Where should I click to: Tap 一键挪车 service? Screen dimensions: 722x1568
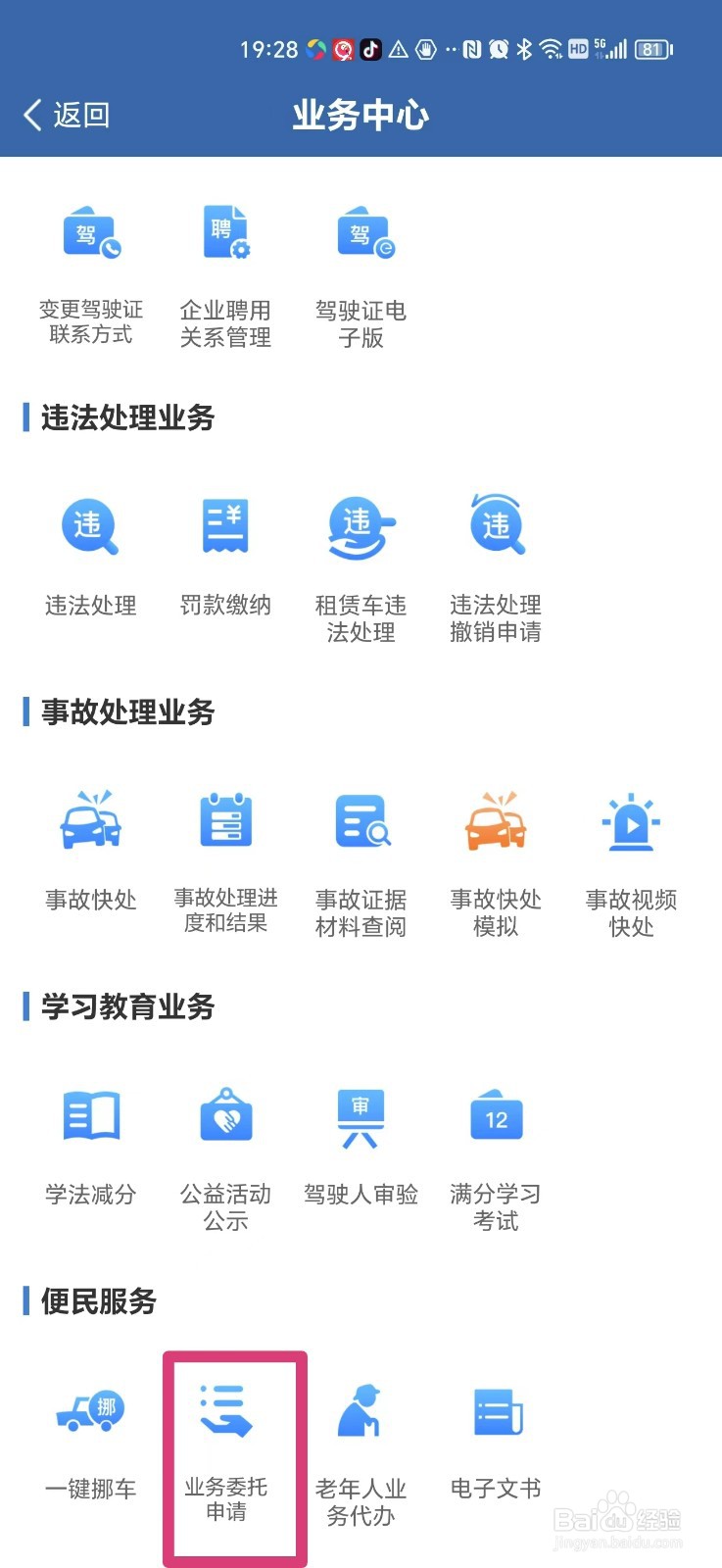91,1441
